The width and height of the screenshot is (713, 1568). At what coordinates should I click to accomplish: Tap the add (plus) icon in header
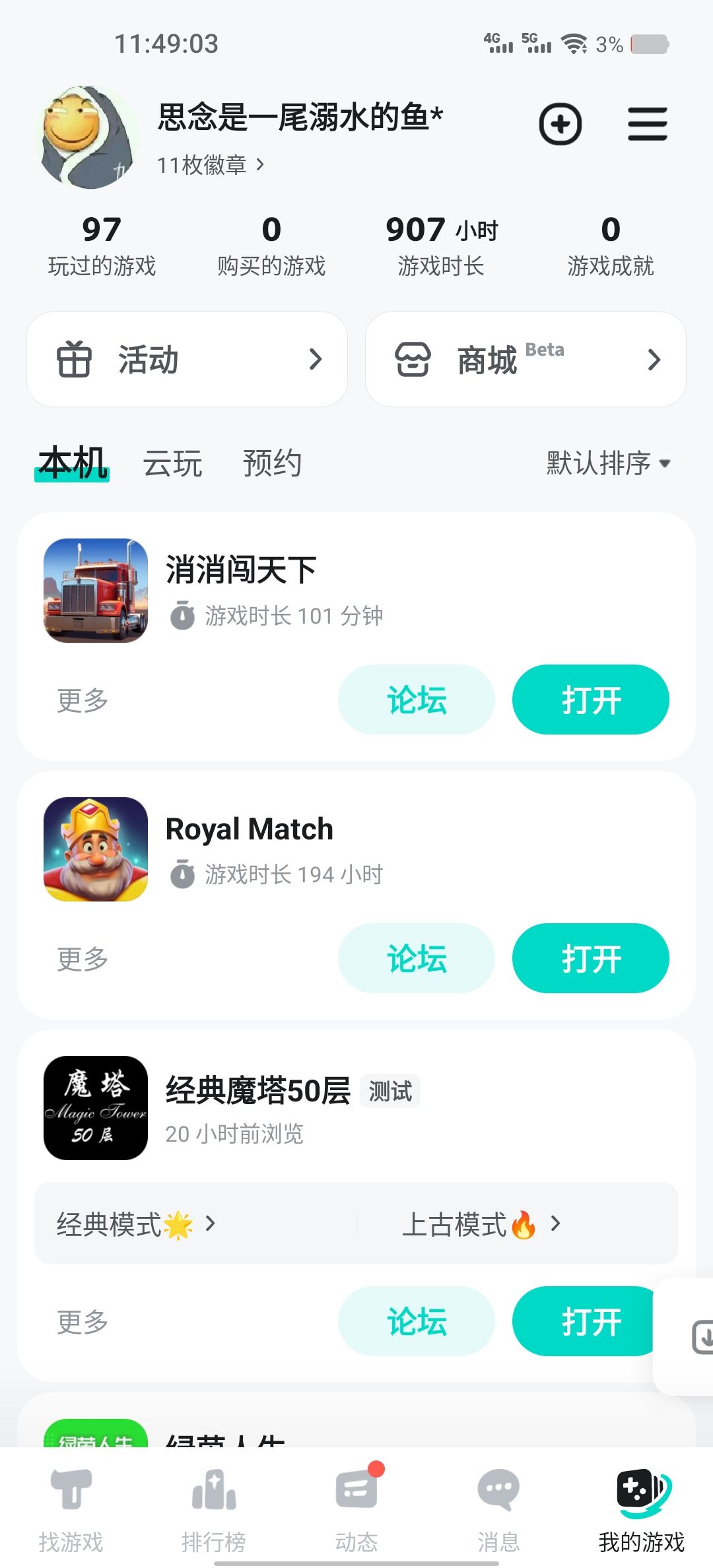pos(560,124)
